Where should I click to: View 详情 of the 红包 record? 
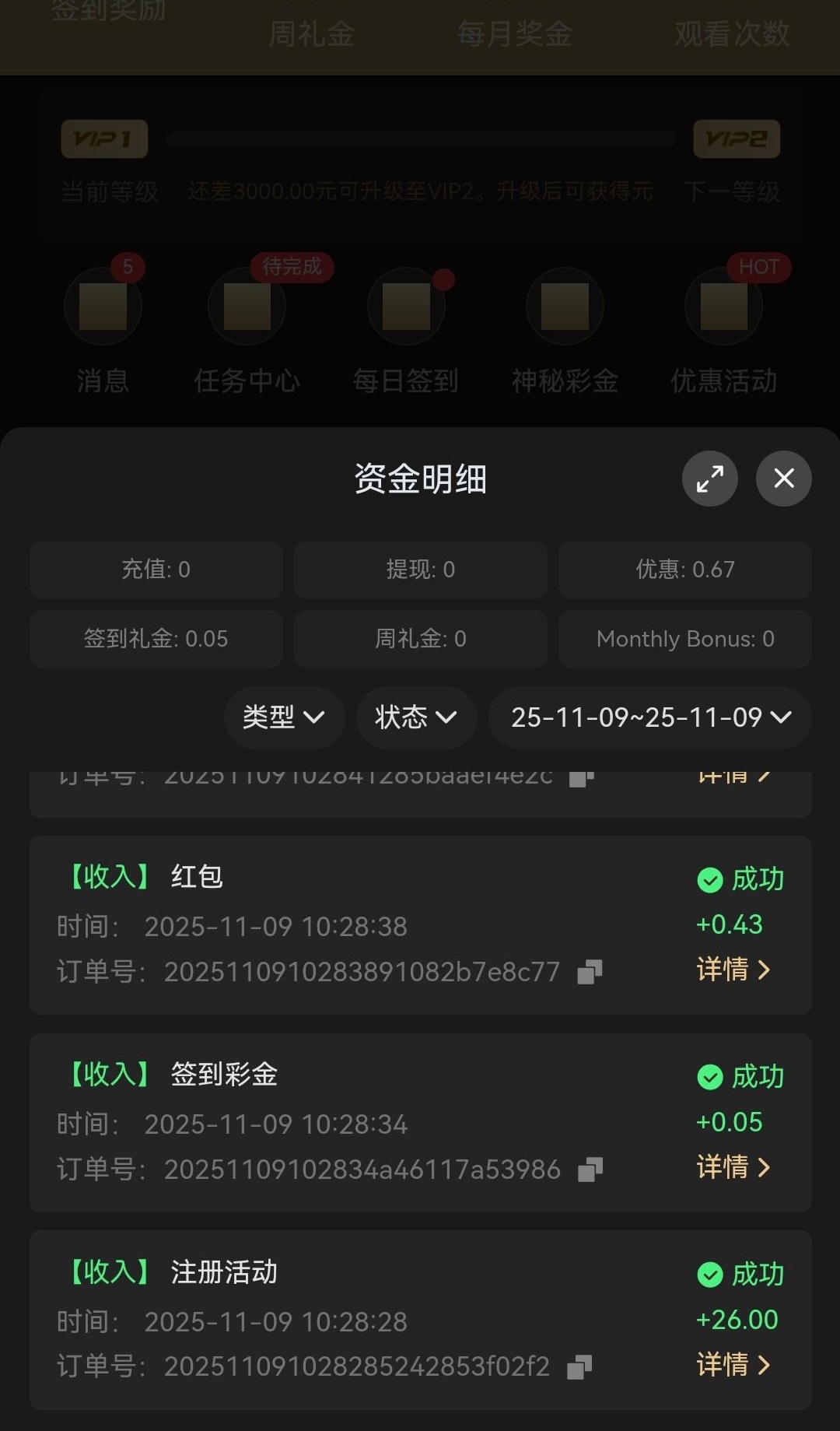733,970
